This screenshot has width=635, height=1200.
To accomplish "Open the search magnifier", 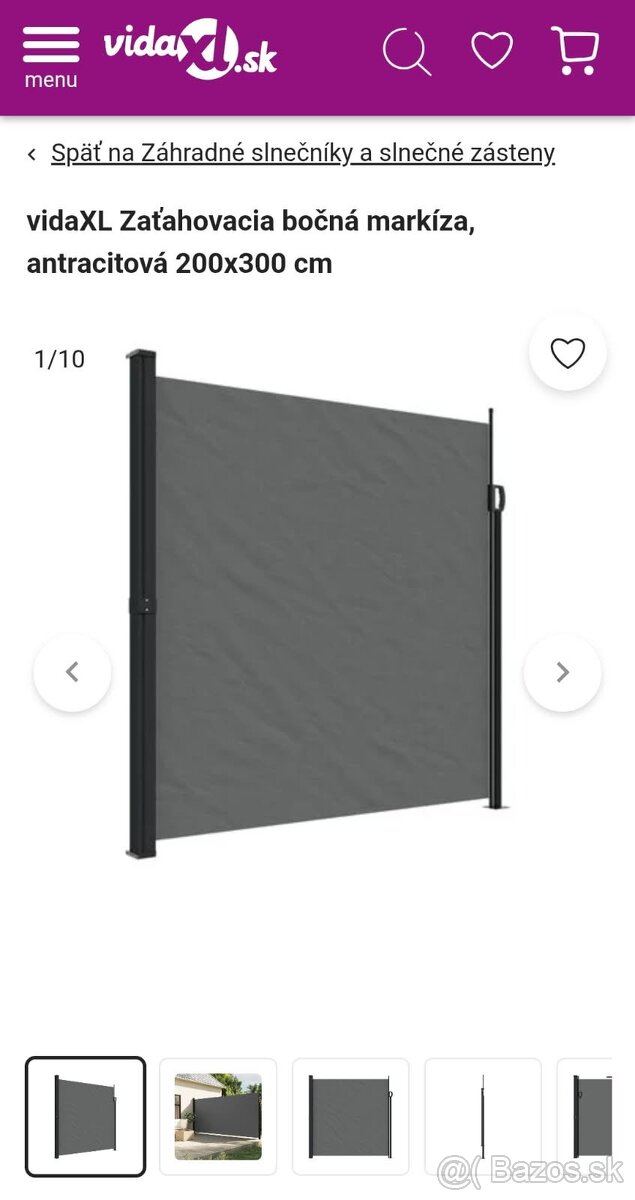I will click(406, 52).
